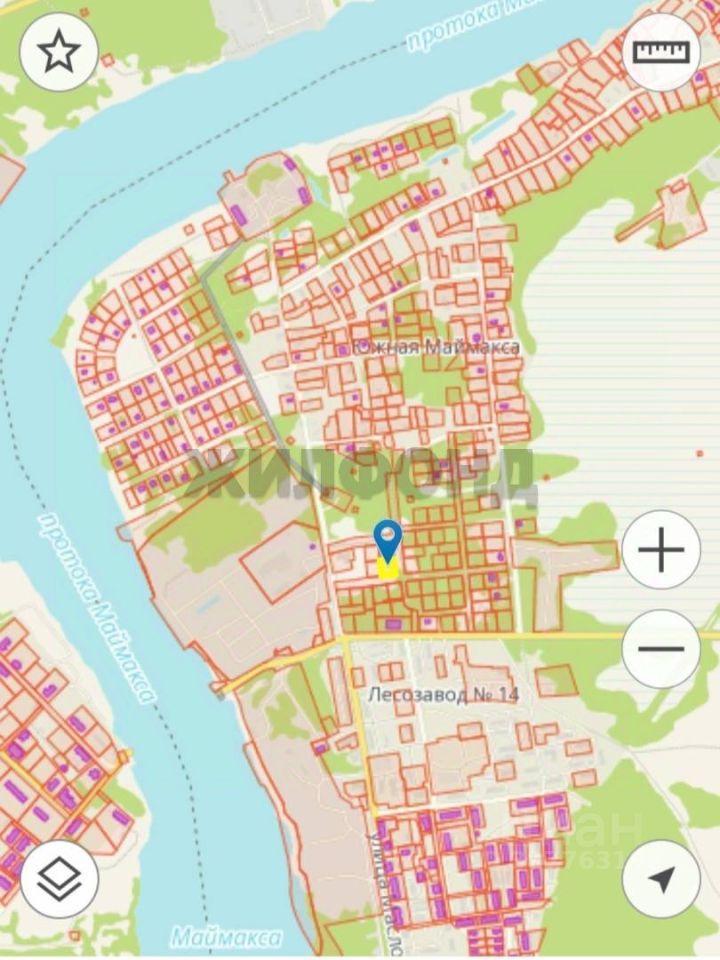Center the map on my location
Image resolution: width=720 pixels, height=960 pixels.
pyautogui.click(x=661, y=879)
